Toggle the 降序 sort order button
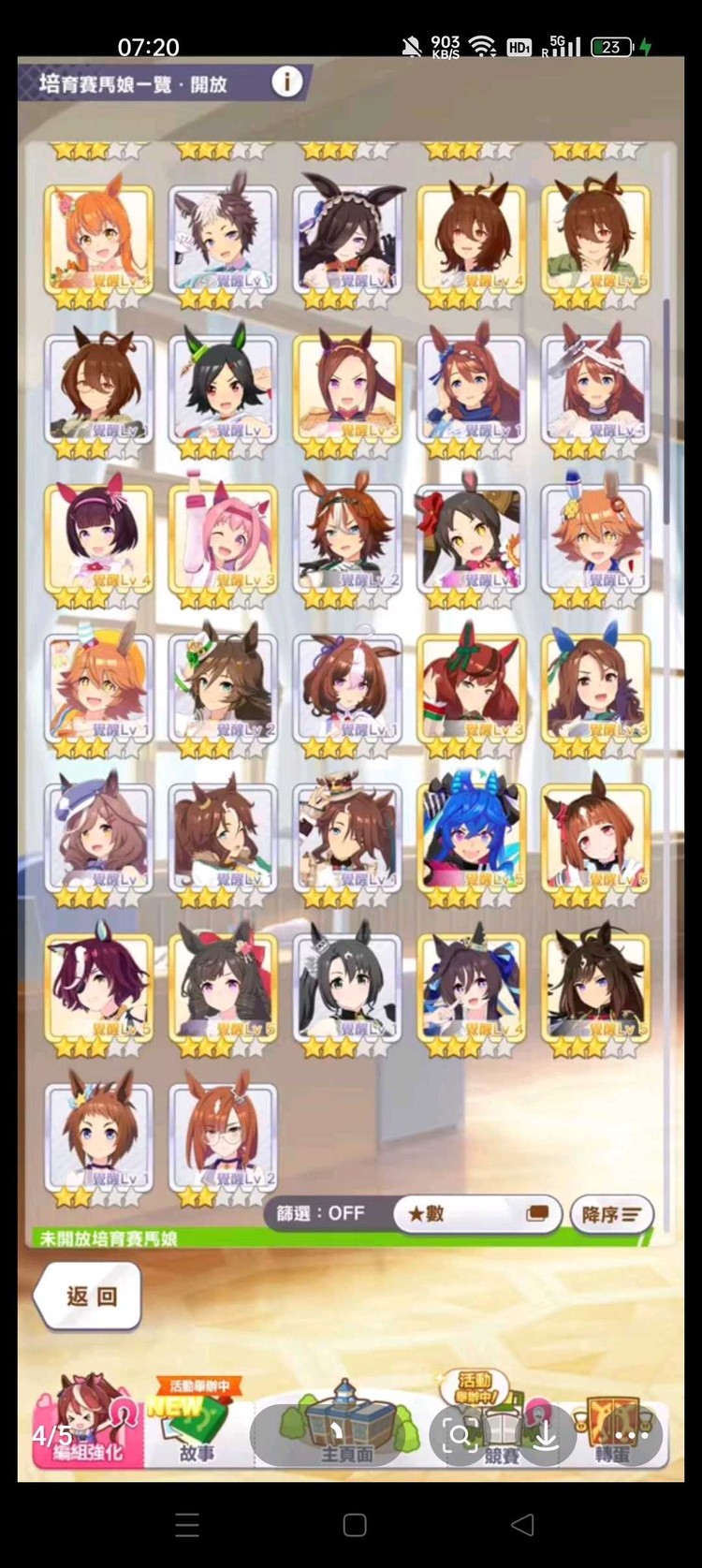 click(611, 1214)
